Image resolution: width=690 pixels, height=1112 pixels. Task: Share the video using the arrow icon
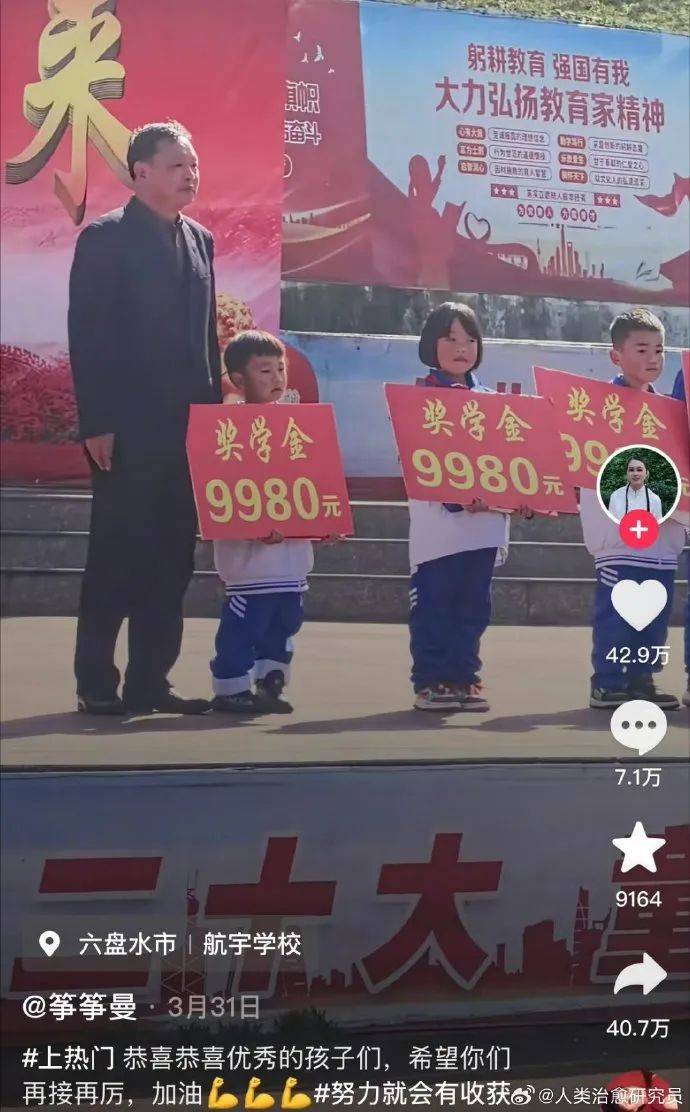[x=638, y=976]
